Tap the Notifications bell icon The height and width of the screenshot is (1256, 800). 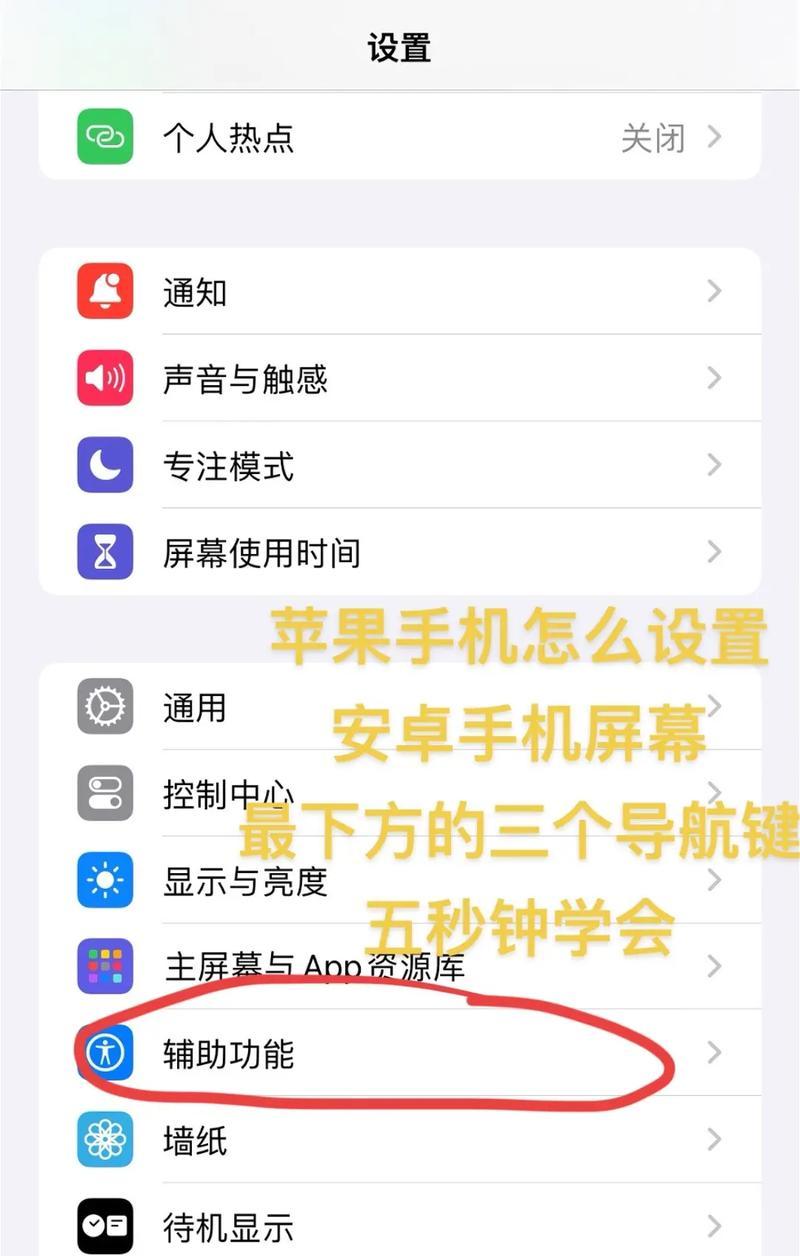click(105, 291)
